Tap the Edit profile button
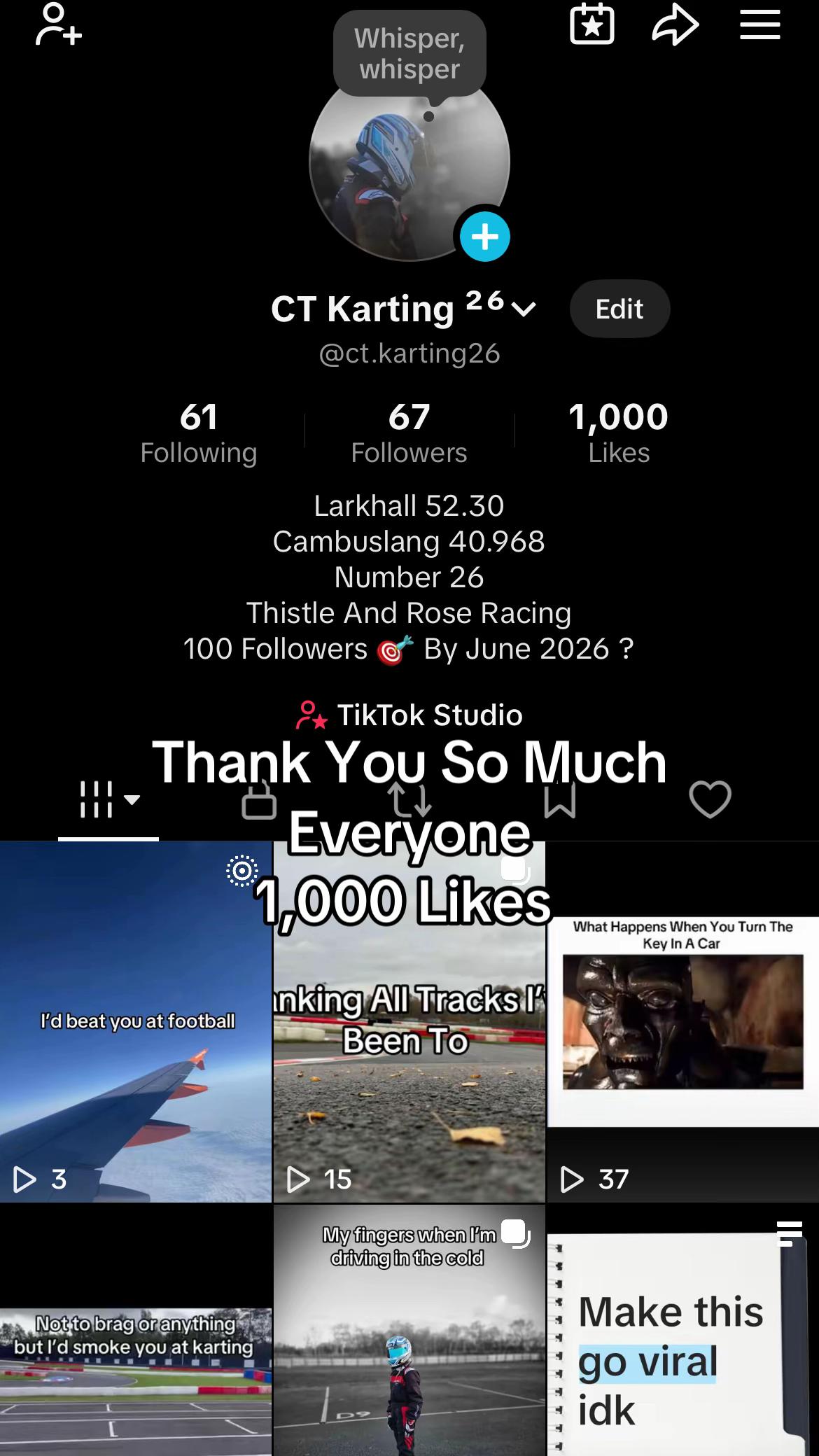819x1456 pixels. coord(619,309)
